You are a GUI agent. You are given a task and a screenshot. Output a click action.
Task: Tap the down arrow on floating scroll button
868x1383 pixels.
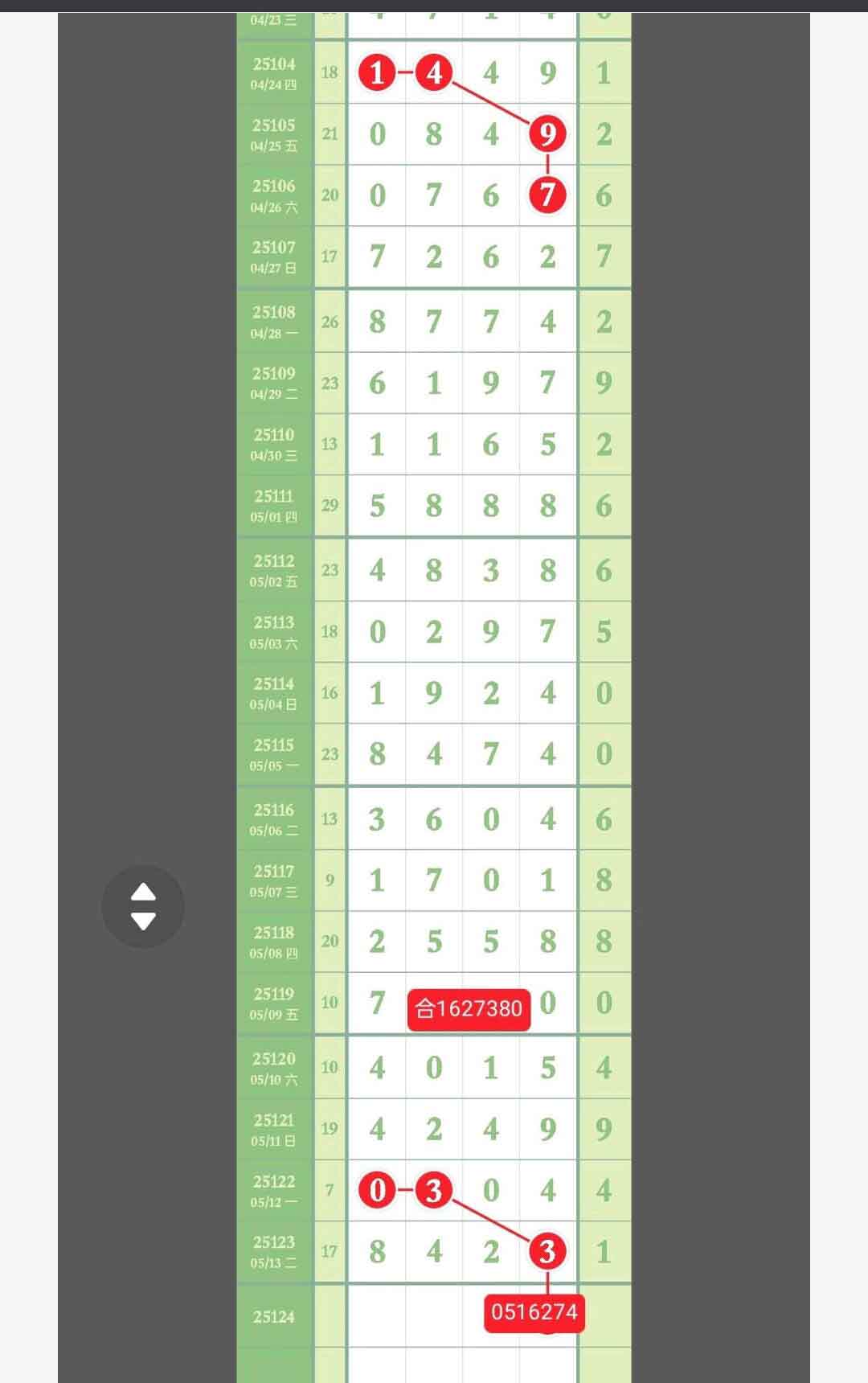(x=143, y=921)
